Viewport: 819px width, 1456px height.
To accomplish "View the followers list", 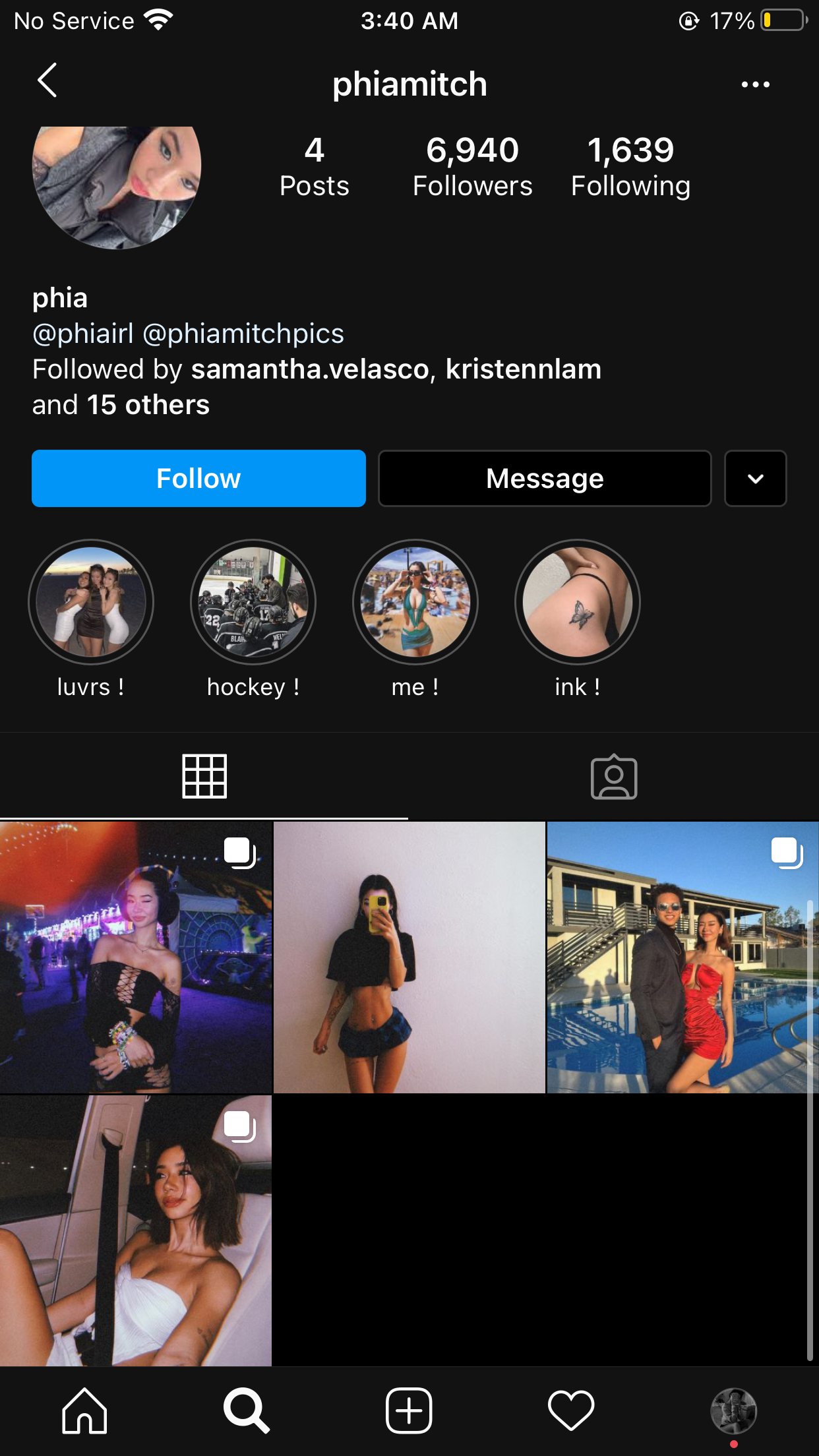I will pyautogui.click(x=472, y=167).
